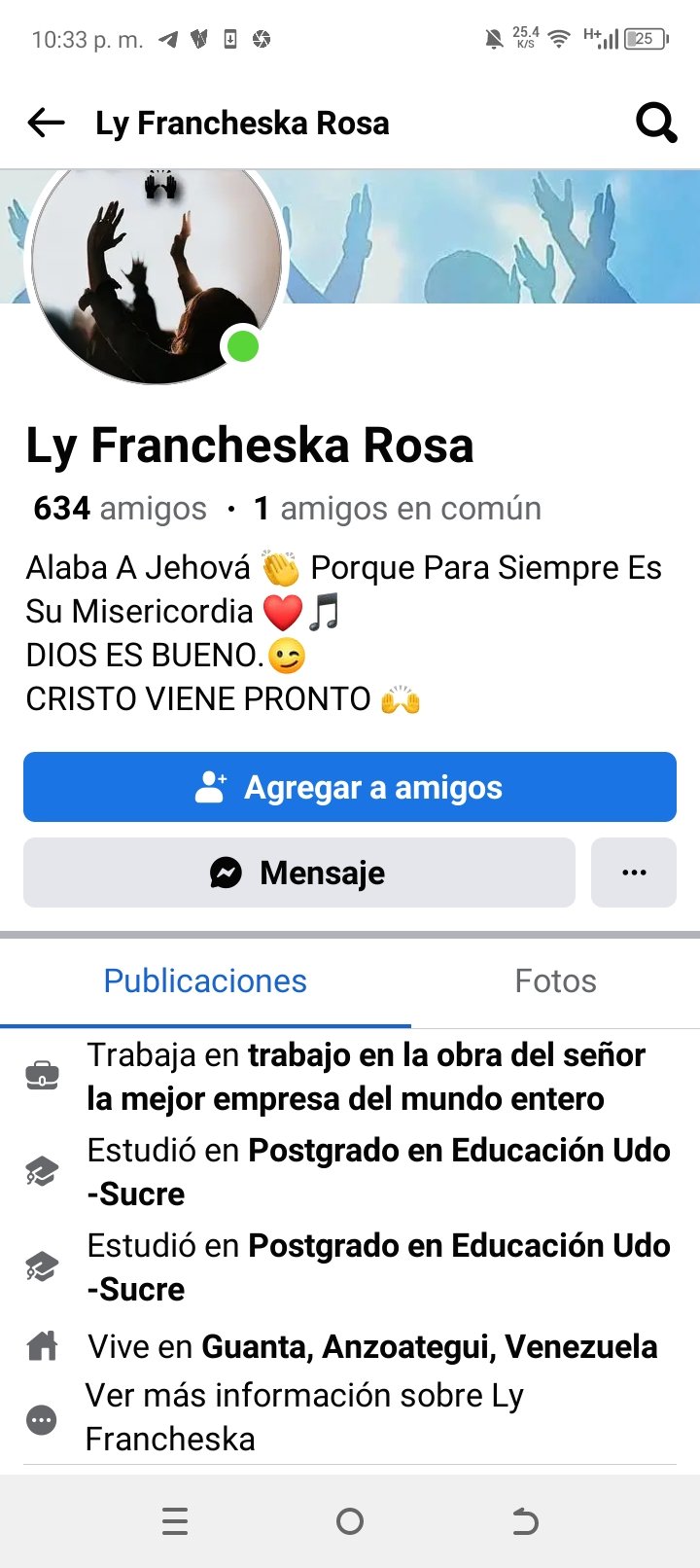
Task: Tap the system home button
Action: pos(350,1521)
